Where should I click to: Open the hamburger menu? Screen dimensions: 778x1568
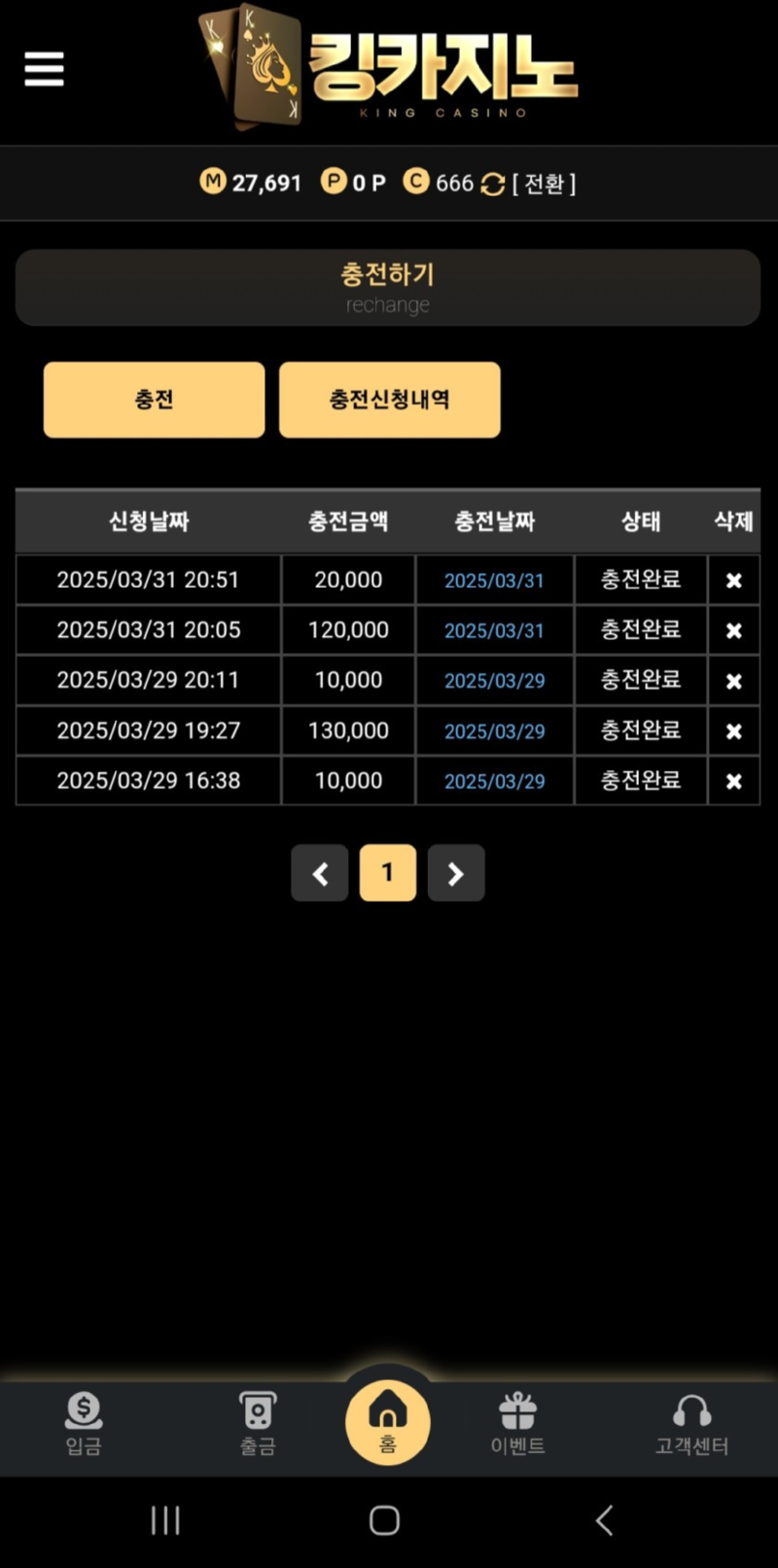[44, 69]
